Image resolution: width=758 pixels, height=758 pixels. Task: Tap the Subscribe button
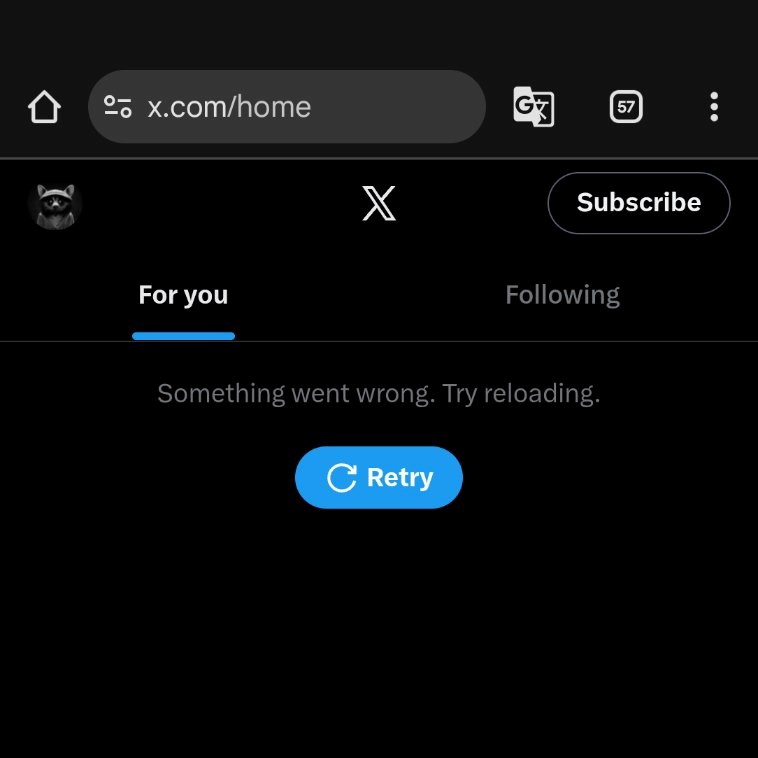(638, 203)
